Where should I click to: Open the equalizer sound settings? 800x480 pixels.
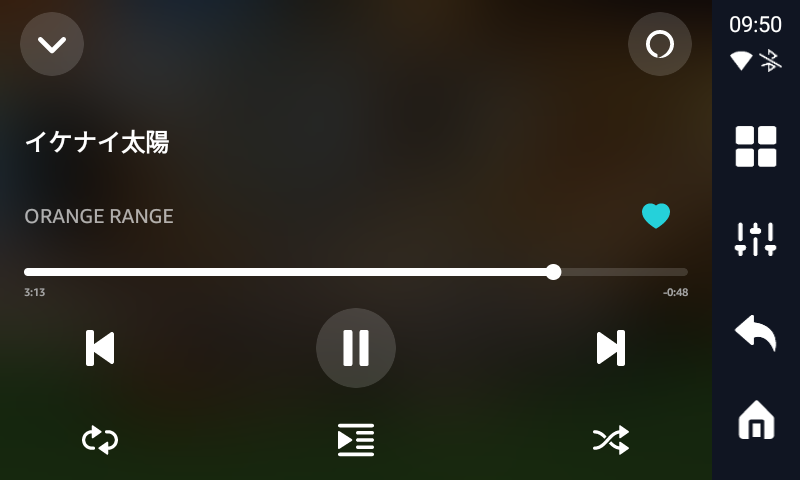[756, 239]
